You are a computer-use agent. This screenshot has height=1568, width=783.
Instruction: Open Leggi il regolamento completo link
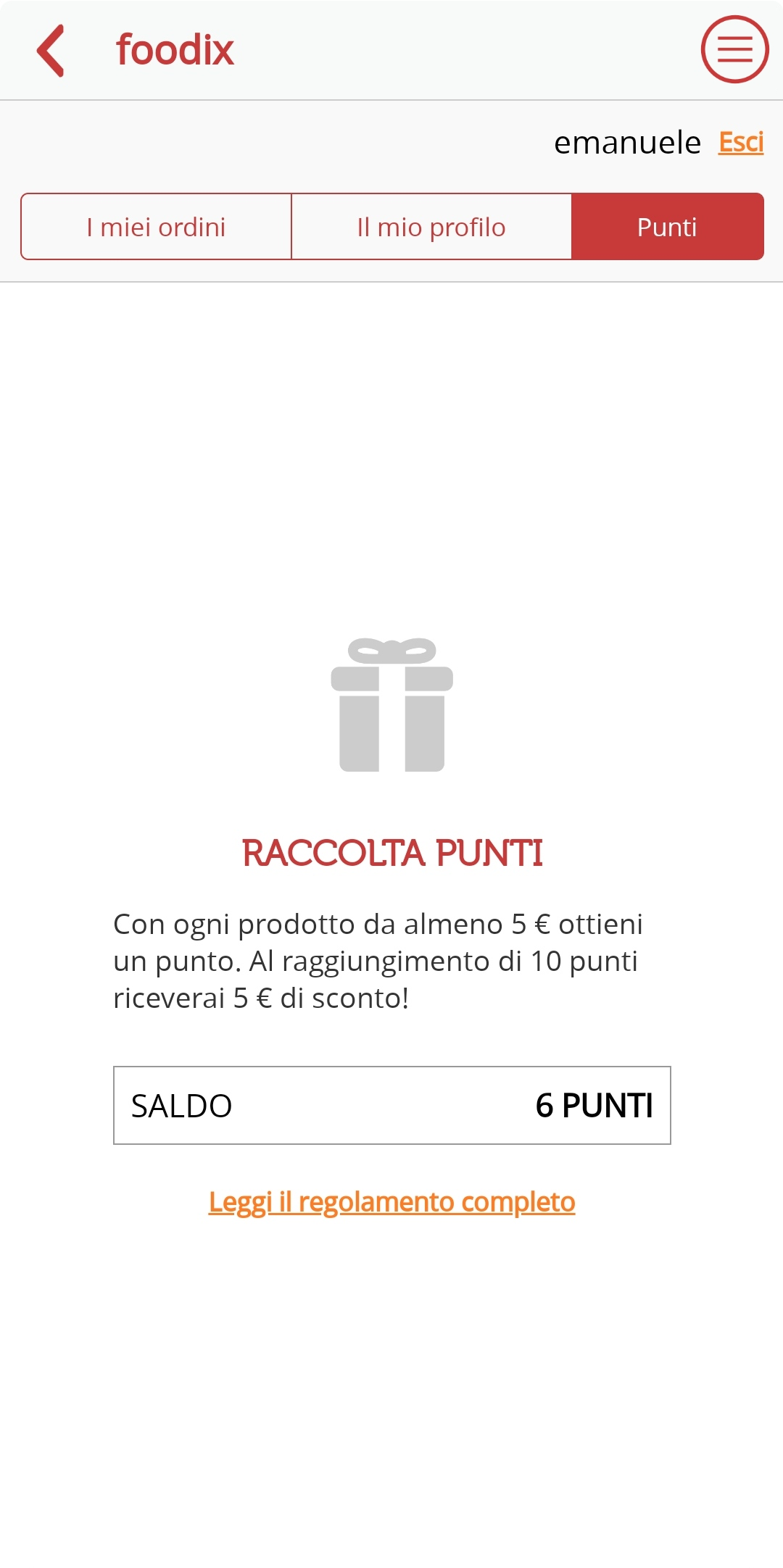(x=391, y=1202)
